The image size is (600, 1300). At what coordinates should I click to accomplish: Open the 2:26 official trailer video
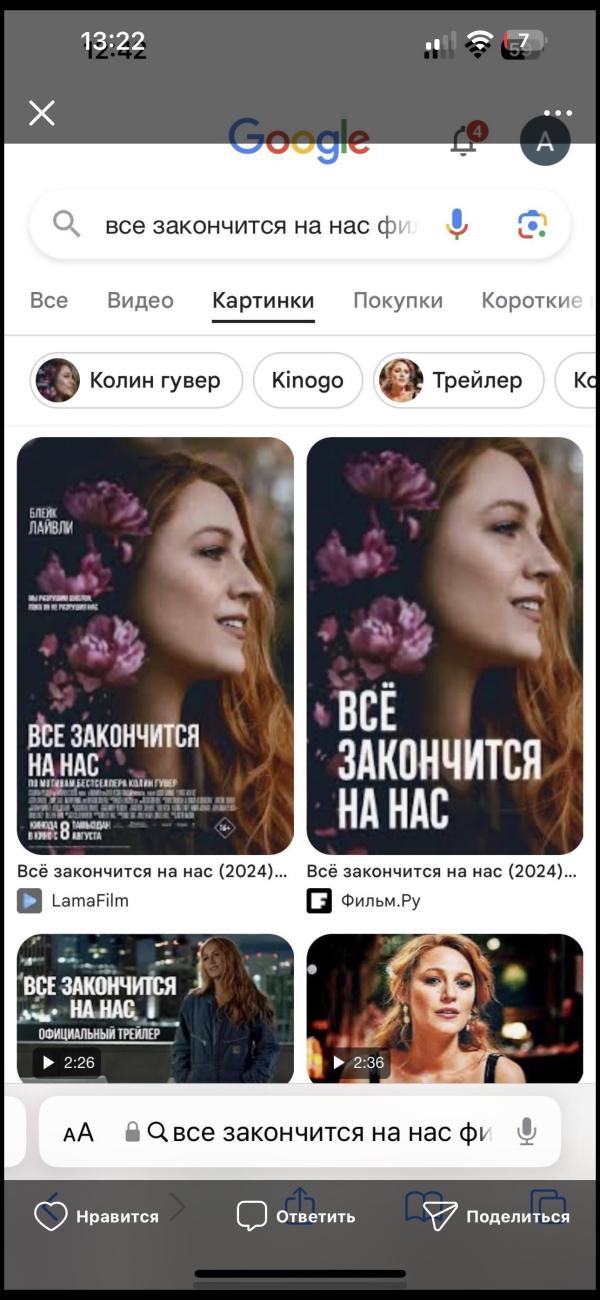pyautogui.click(x=155, y=1008)
